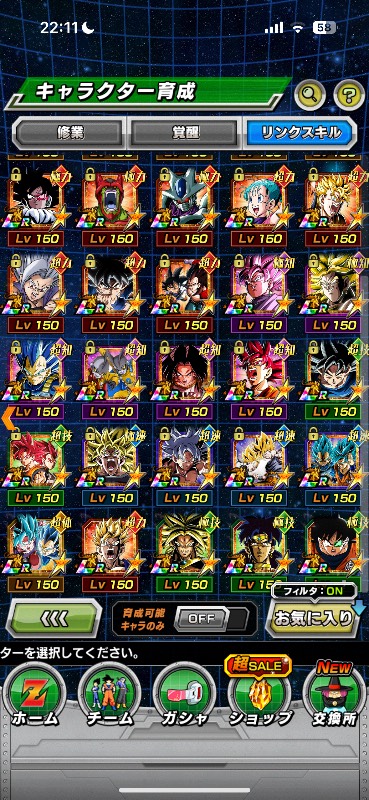Open the お気に入り filter button
The image size is (369, 800).
(x=312, y=618)
